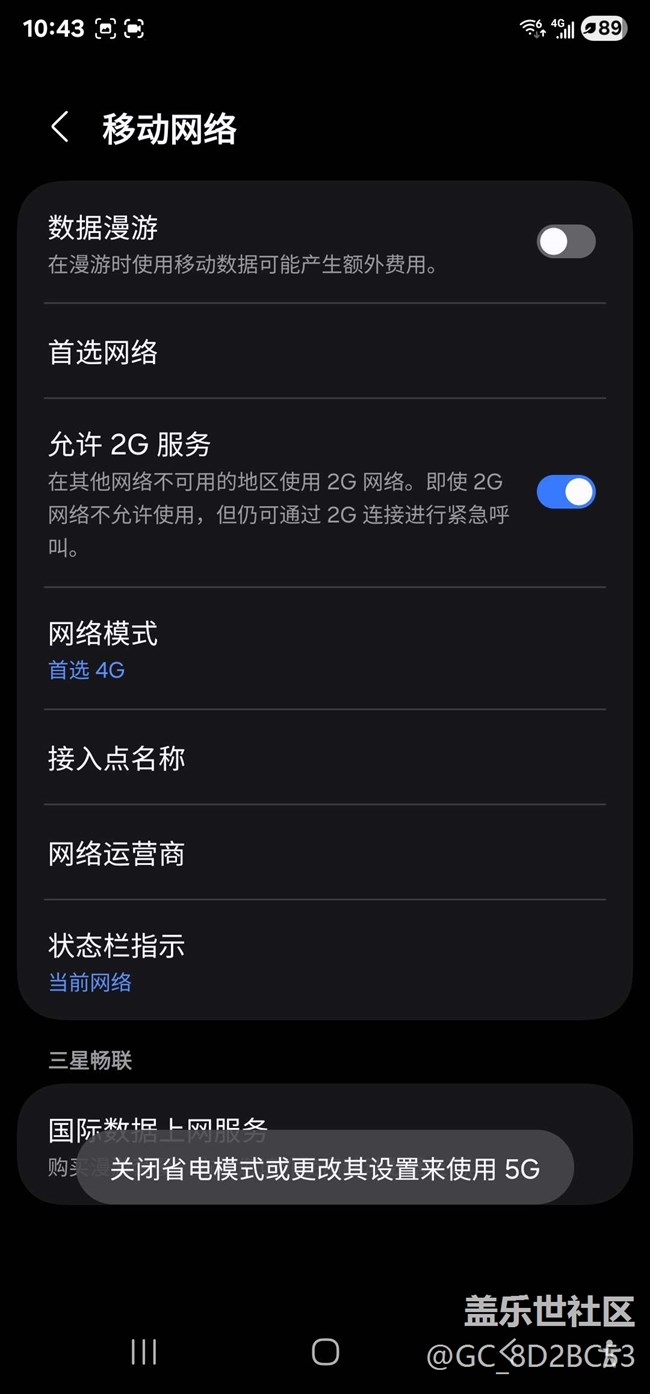The image size is (650, 1394).
Task: Open 网络运营商 settings
Action: (325, 853)
